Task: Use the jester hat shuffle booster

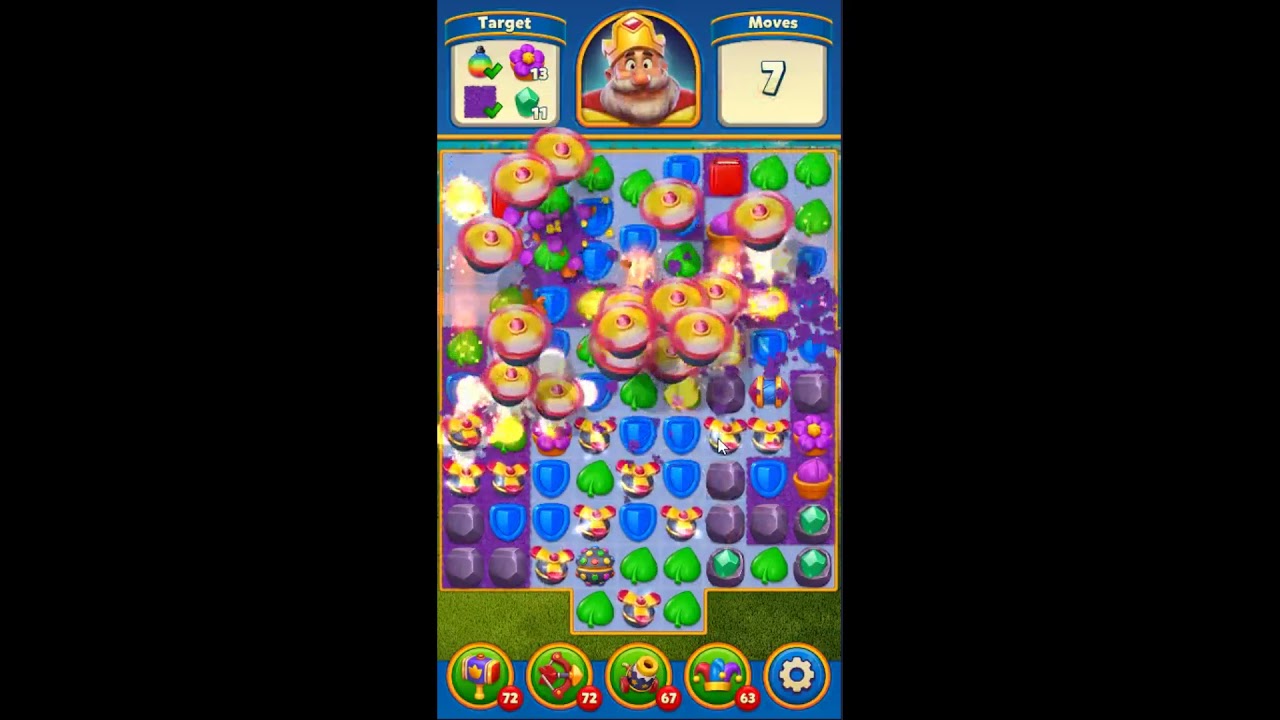Action: click(x=718, y=675)
